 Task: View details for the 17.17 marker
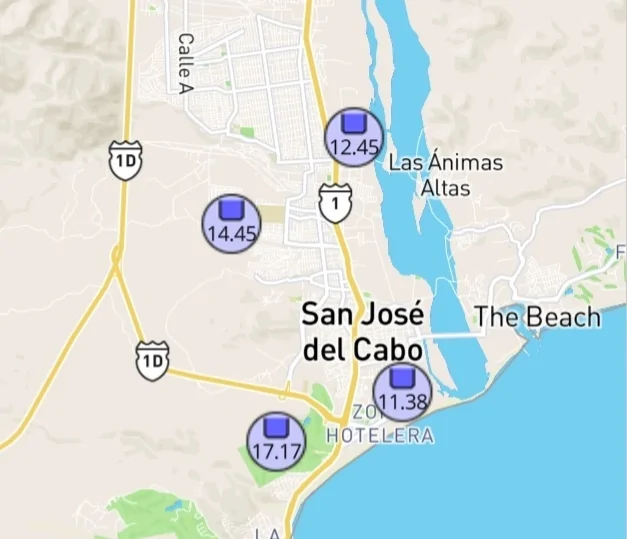click(277, 438)
